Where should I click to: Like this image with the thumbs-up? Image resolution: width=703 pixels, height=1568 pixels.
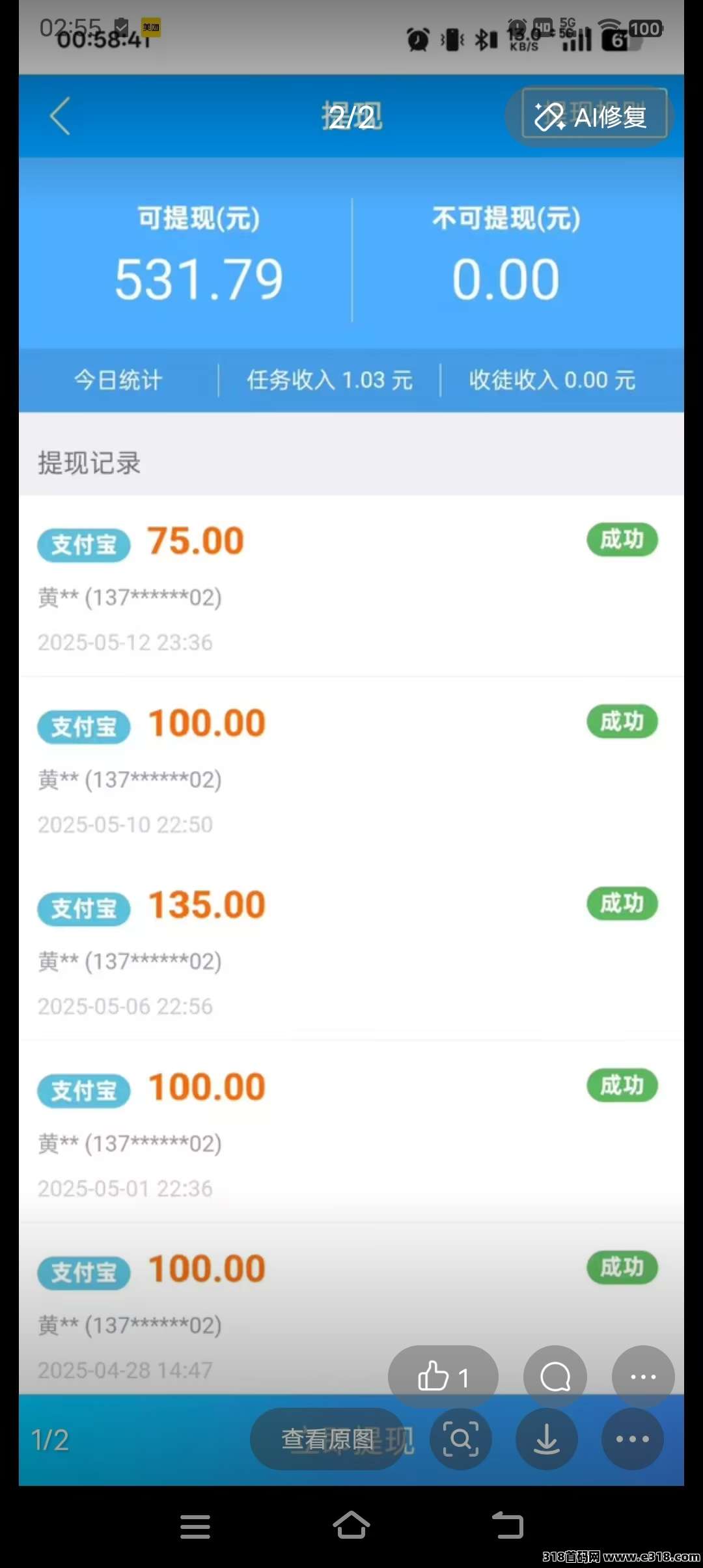(x=443, y=1377)
